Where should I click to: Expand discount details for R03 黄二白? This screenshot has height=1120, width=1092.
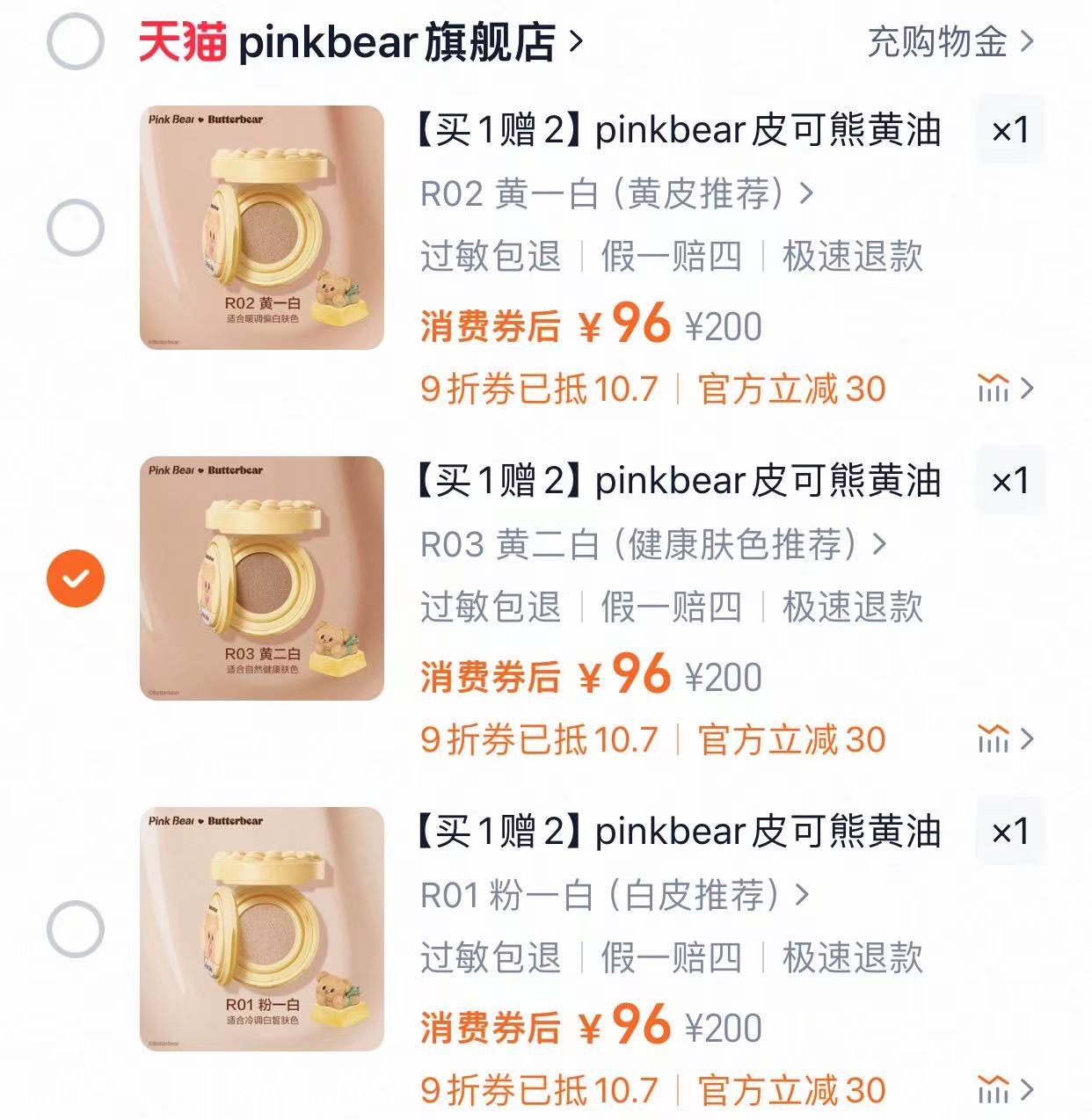(x=1006, y=738)
